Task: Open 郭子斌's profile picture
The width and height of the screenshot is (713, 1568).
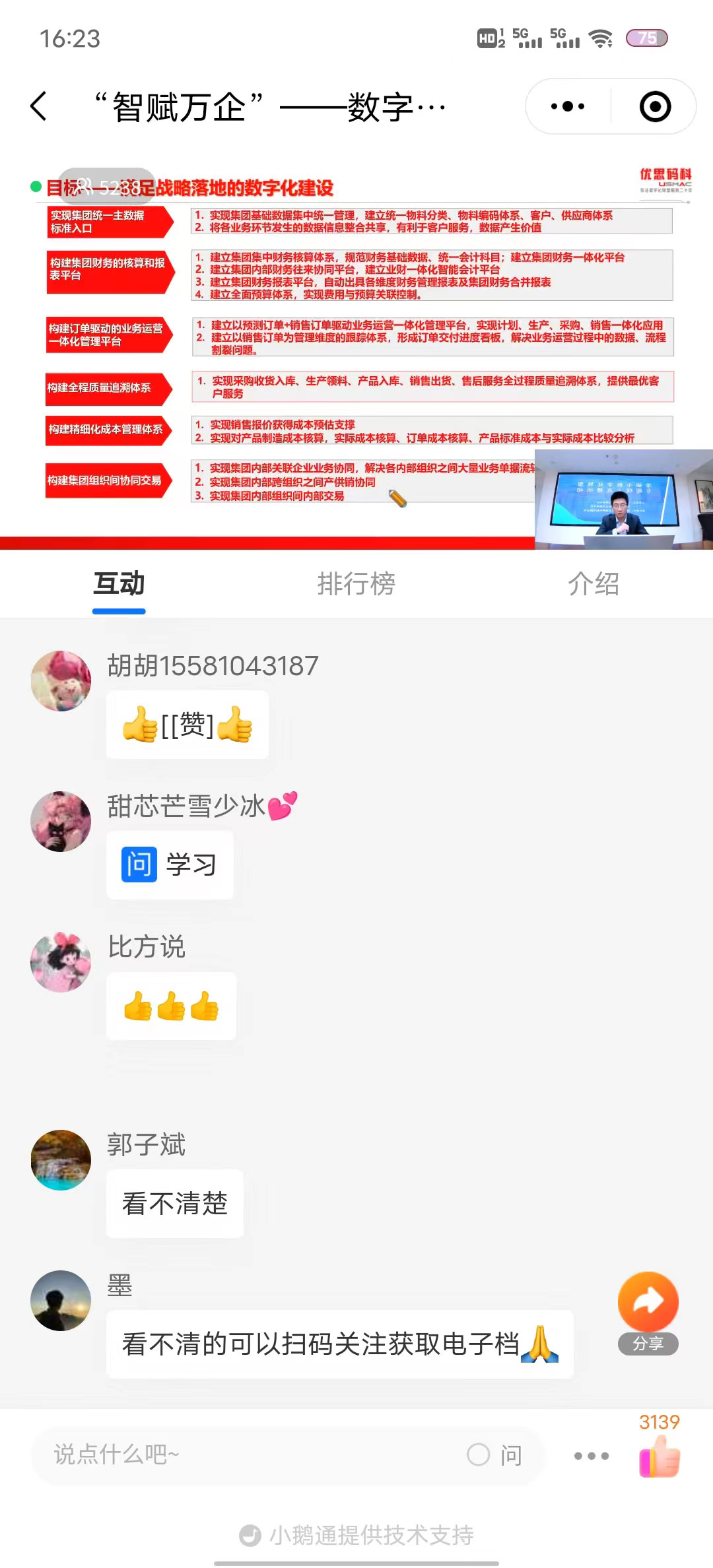Action: tap(61, 1160)
